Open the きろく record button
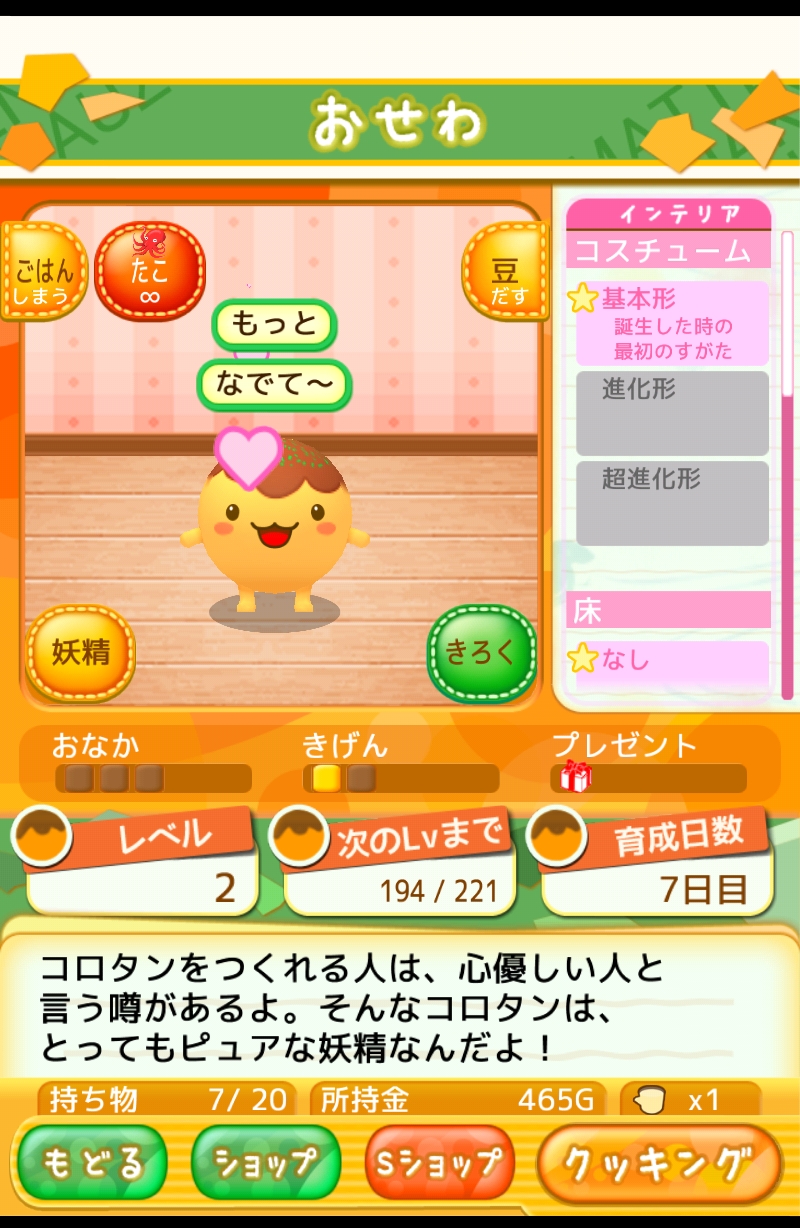The width and height of the screenshot is (800, 1228). point(482,653)
